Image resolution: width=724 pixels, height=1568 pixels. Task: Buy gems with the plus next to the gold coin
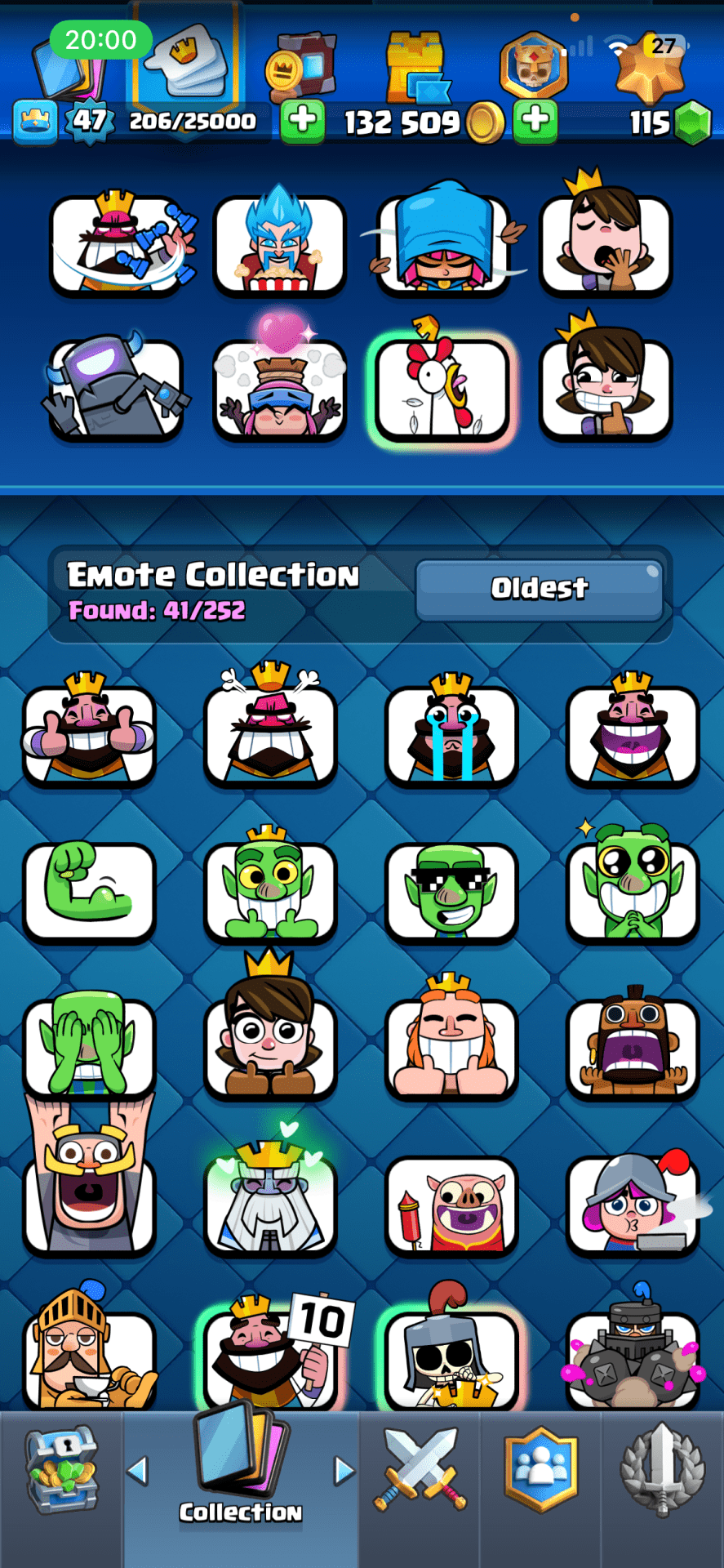pyautogui.click(x=535, y=122)
